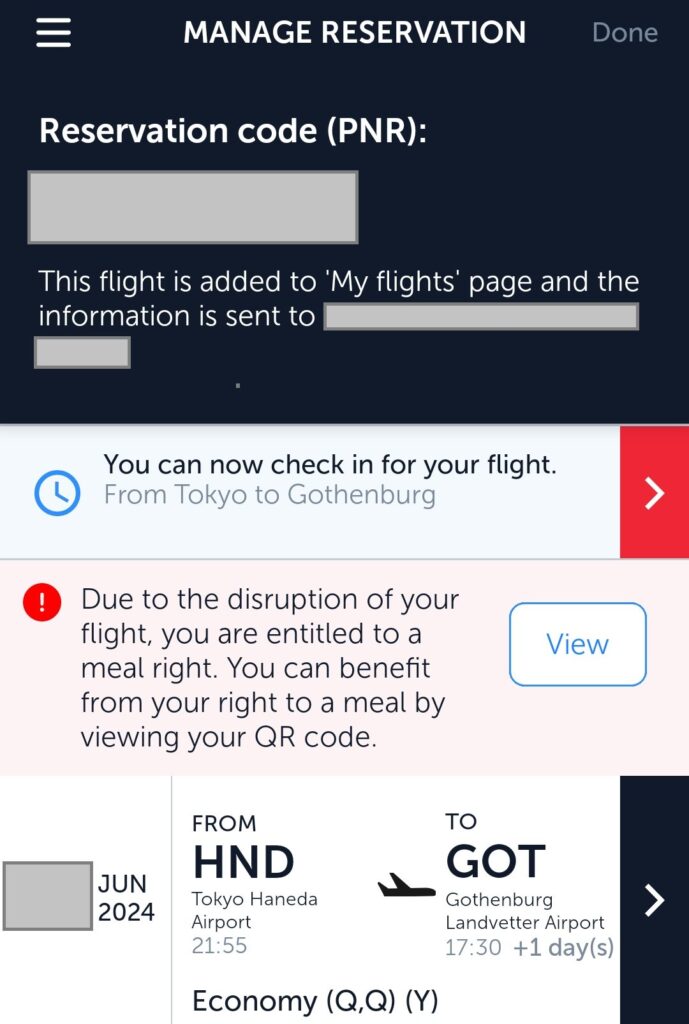Open HND to GOT flight details
The height and width of the screenshot is (1024, 689).
(654, 900)
